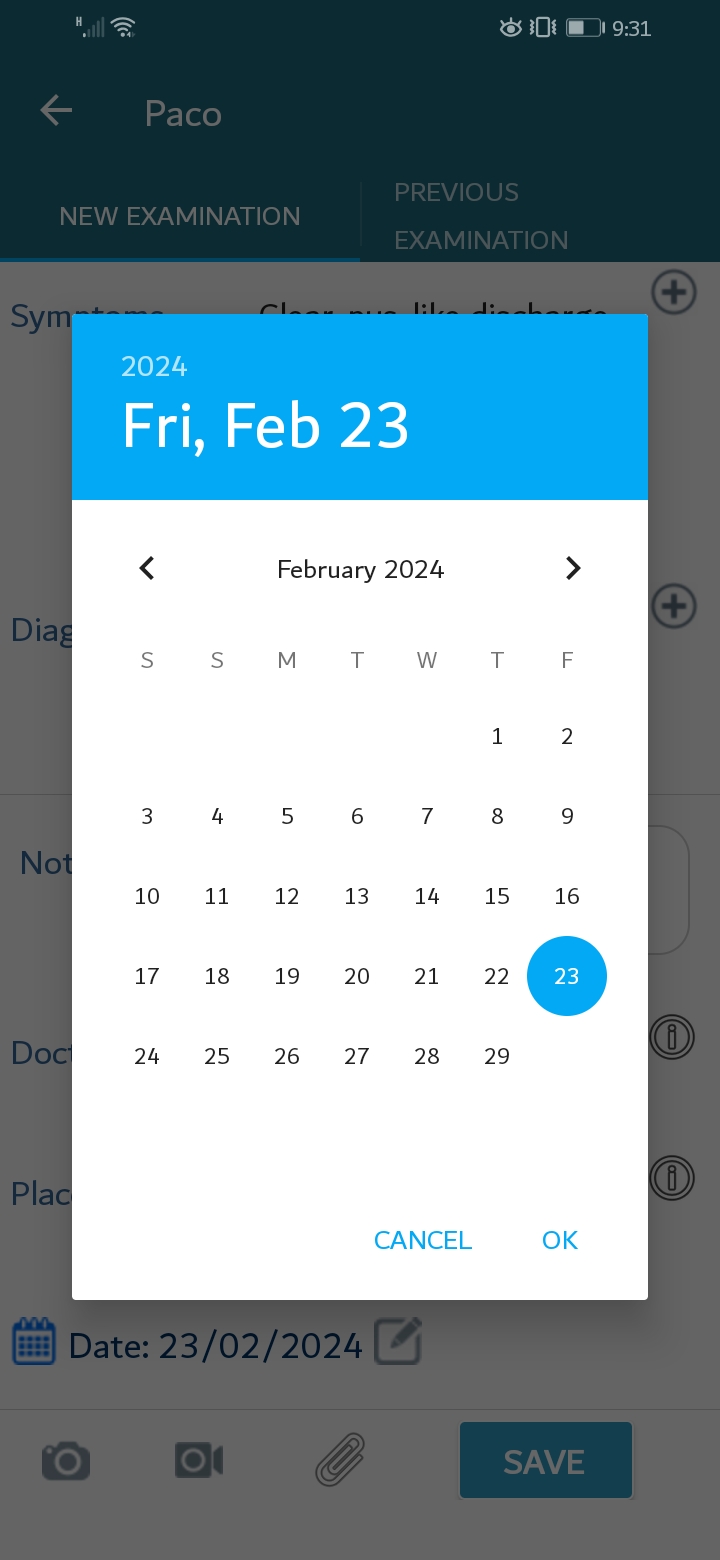720x1560 pixels.
Task: Select the 12th of February
Action: pyautogui.click(x=287, y=897)
